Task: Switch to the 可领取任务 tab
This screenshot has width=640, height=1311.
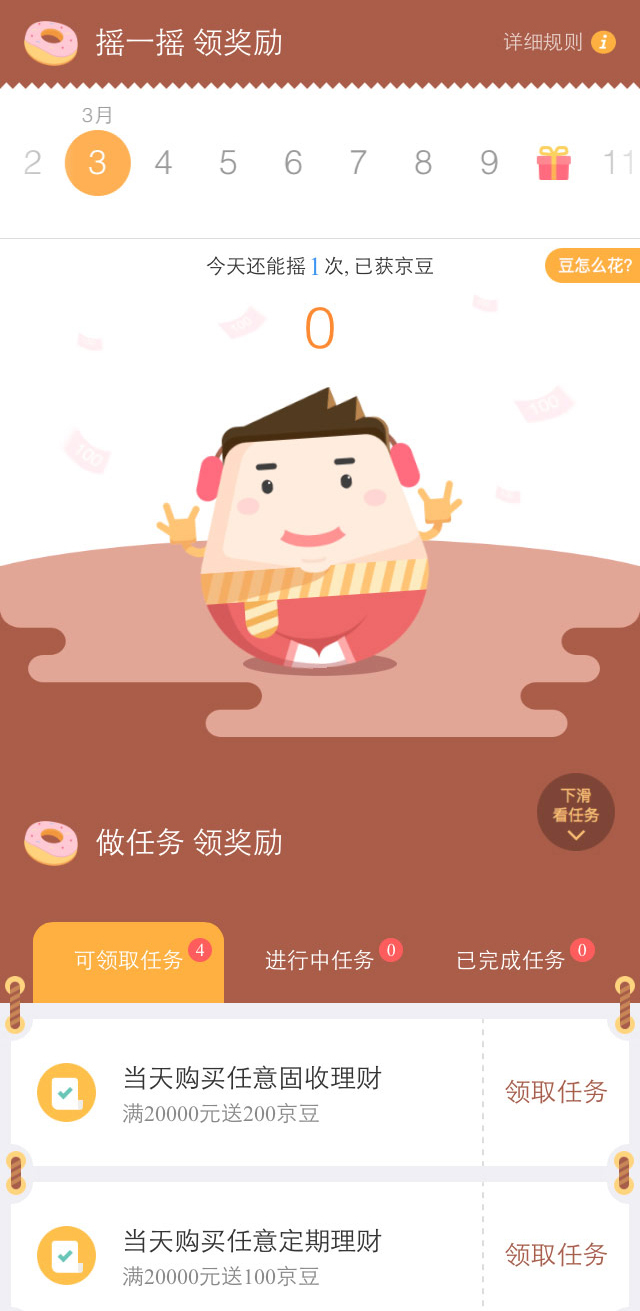Action: (129, 961)
